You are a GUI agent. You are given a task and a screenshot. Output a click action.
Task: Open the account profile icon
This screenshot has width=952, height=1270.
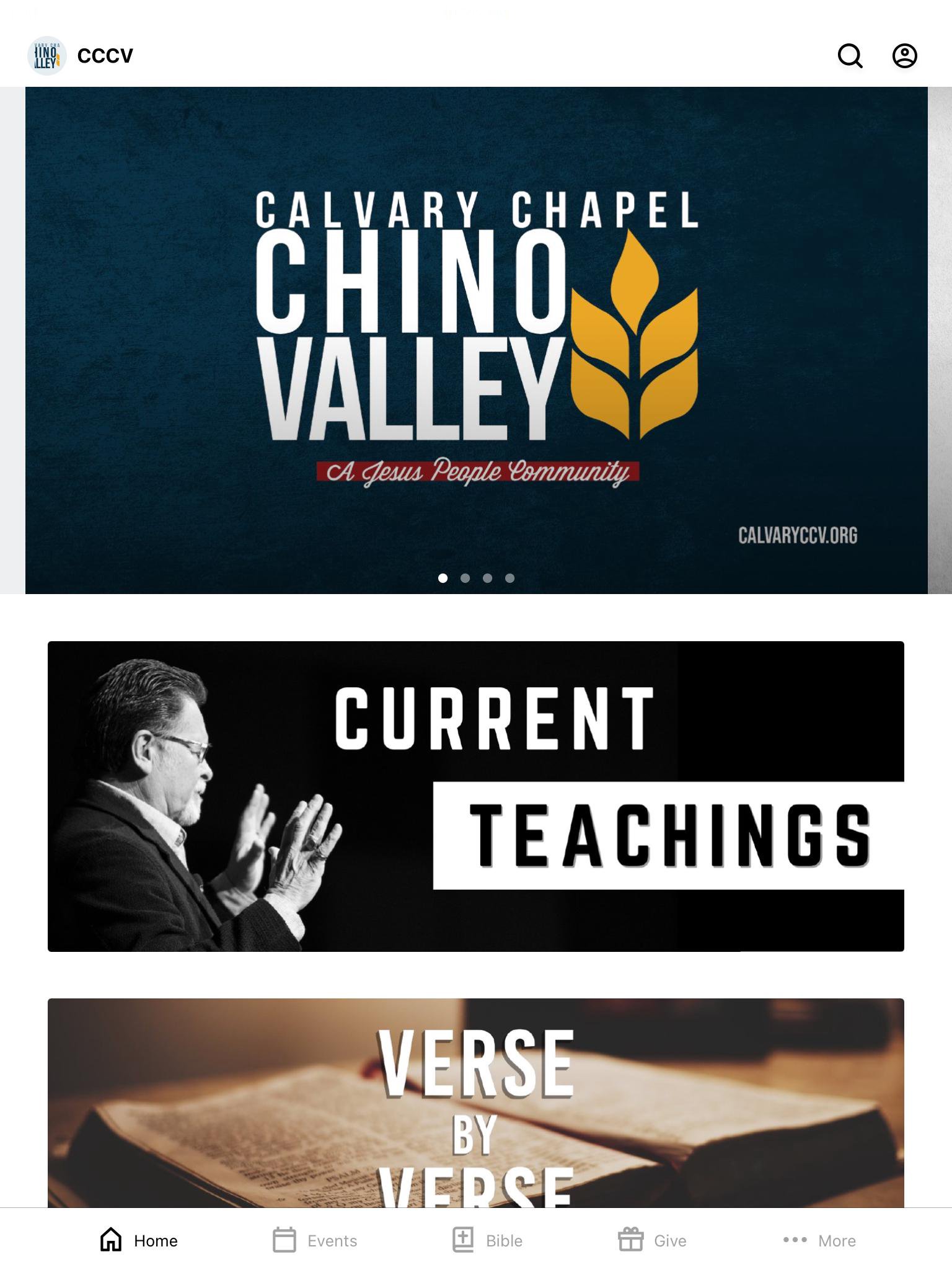click(x=904, y=56)
